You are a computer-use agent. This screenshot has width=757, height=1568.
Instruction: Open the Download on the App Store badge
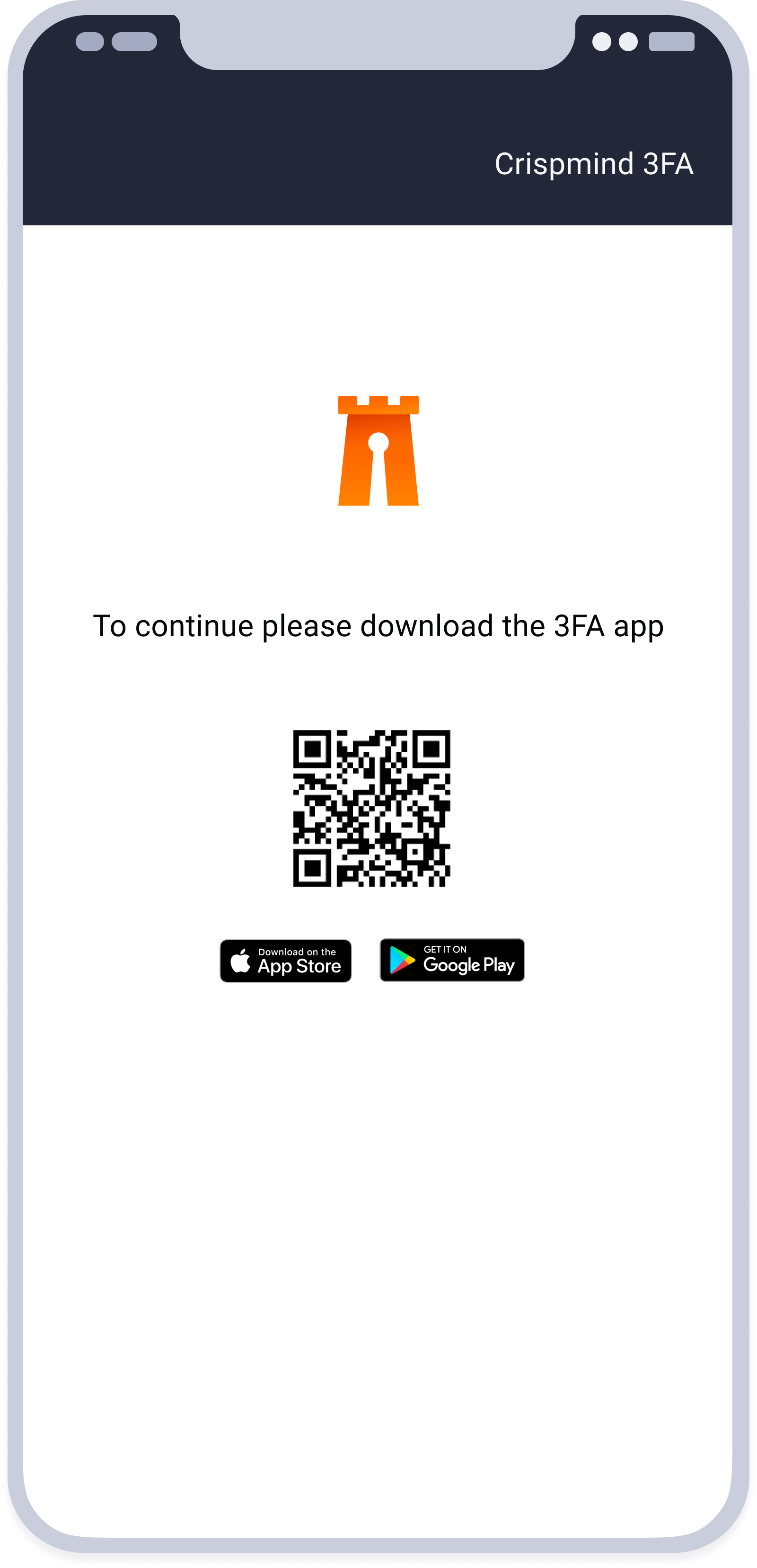(x=285, y=961)
